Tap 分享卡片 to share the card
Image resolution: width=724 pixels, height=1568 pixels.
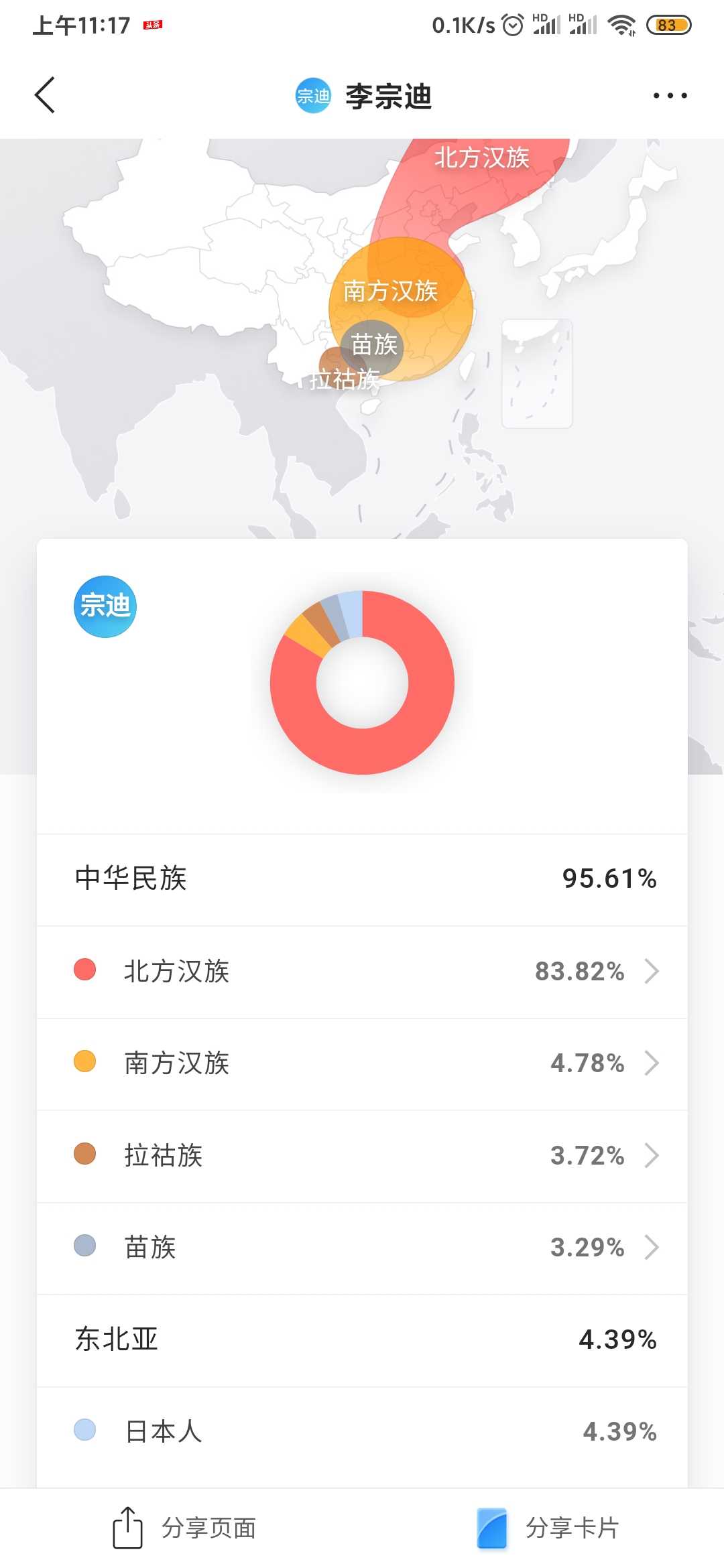pos(548,1528)
